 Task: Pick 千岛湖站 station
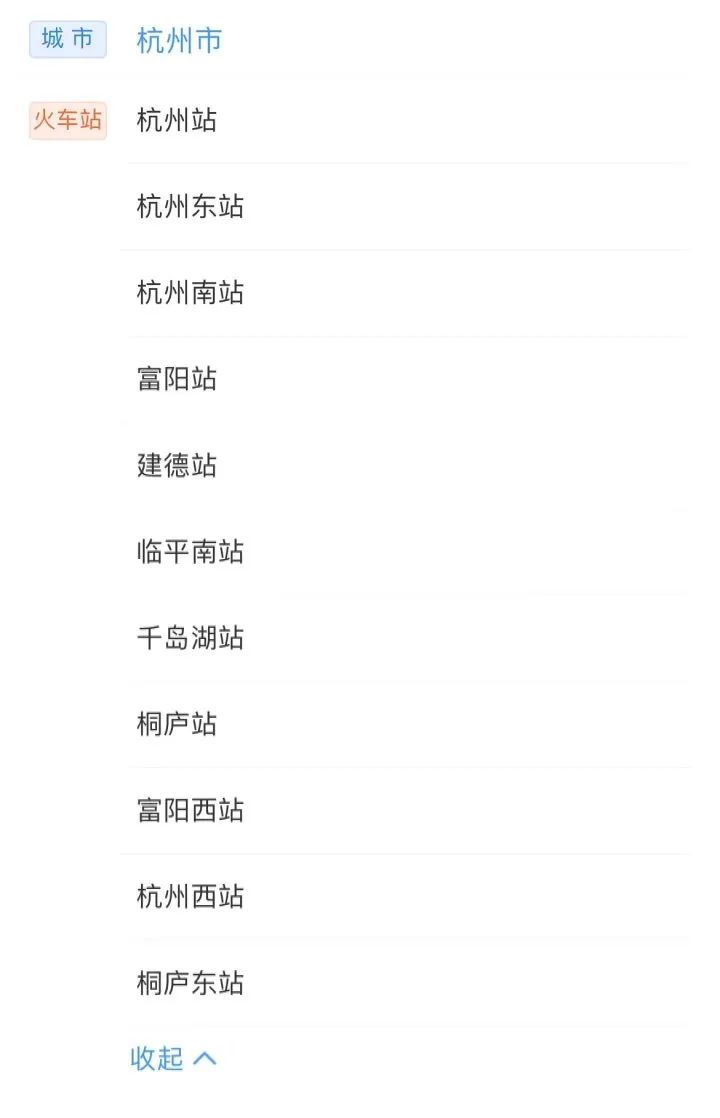pyautogui.click(x=190, y=638)
